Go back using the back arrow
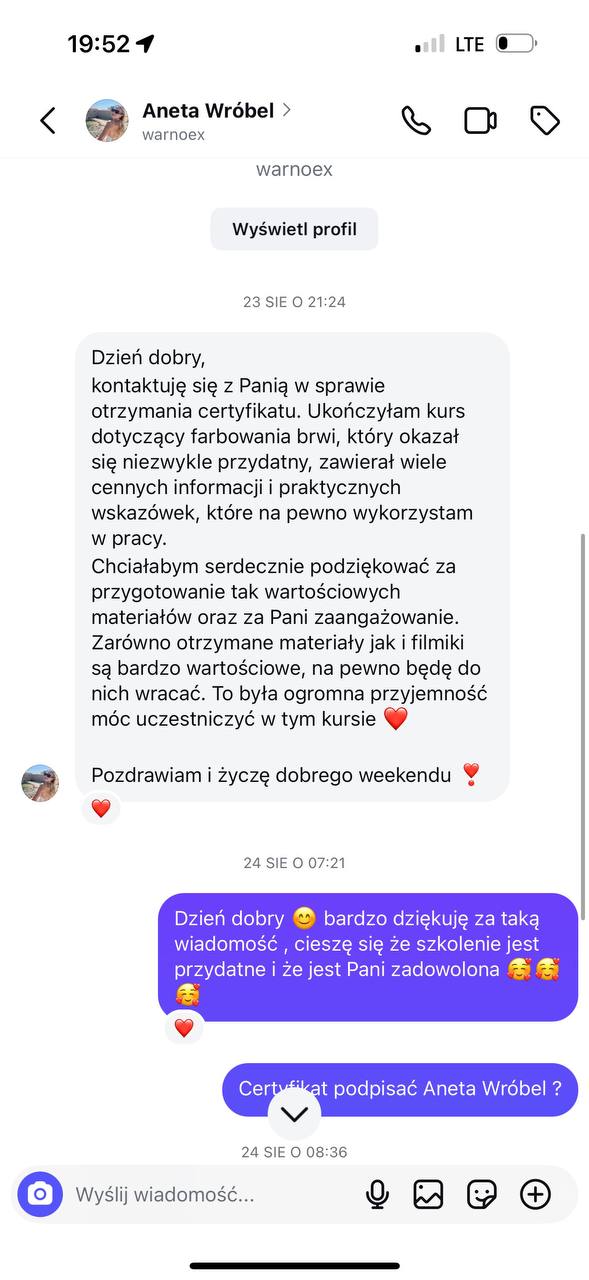Viewport: 589px width, 1280px height. click(x=47, y=121)
